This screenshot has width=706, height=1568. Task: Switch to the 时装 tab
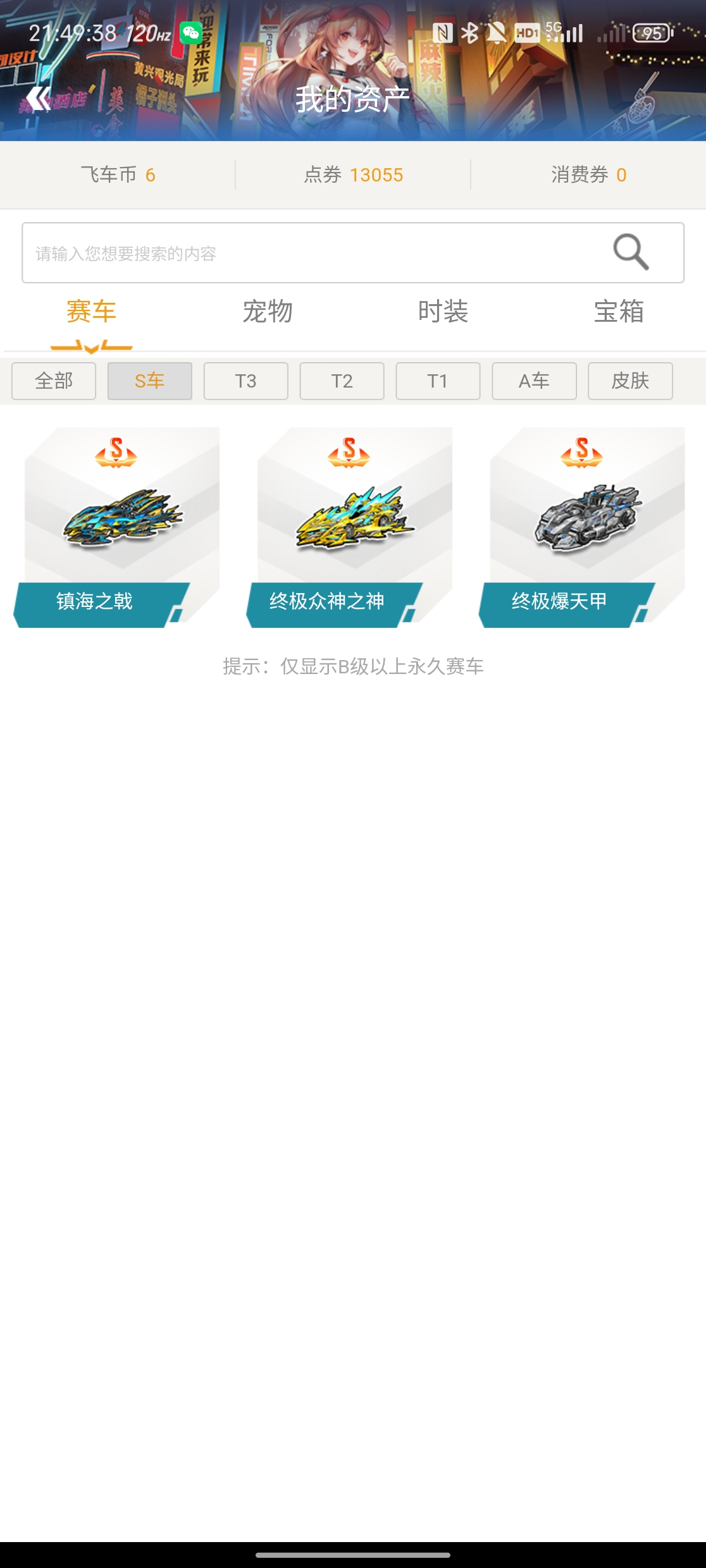[443, 312]
